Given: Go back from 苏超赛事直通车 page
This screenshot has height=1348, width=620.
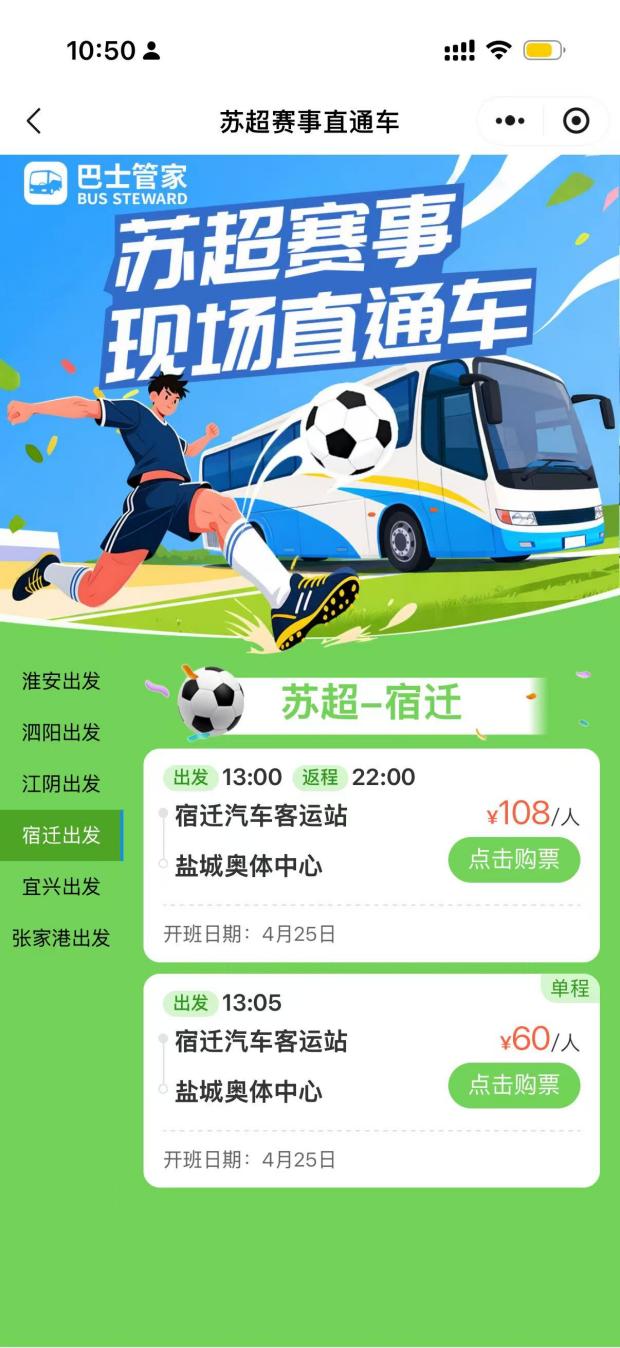Looking at the screenshot, I should 34,122.
